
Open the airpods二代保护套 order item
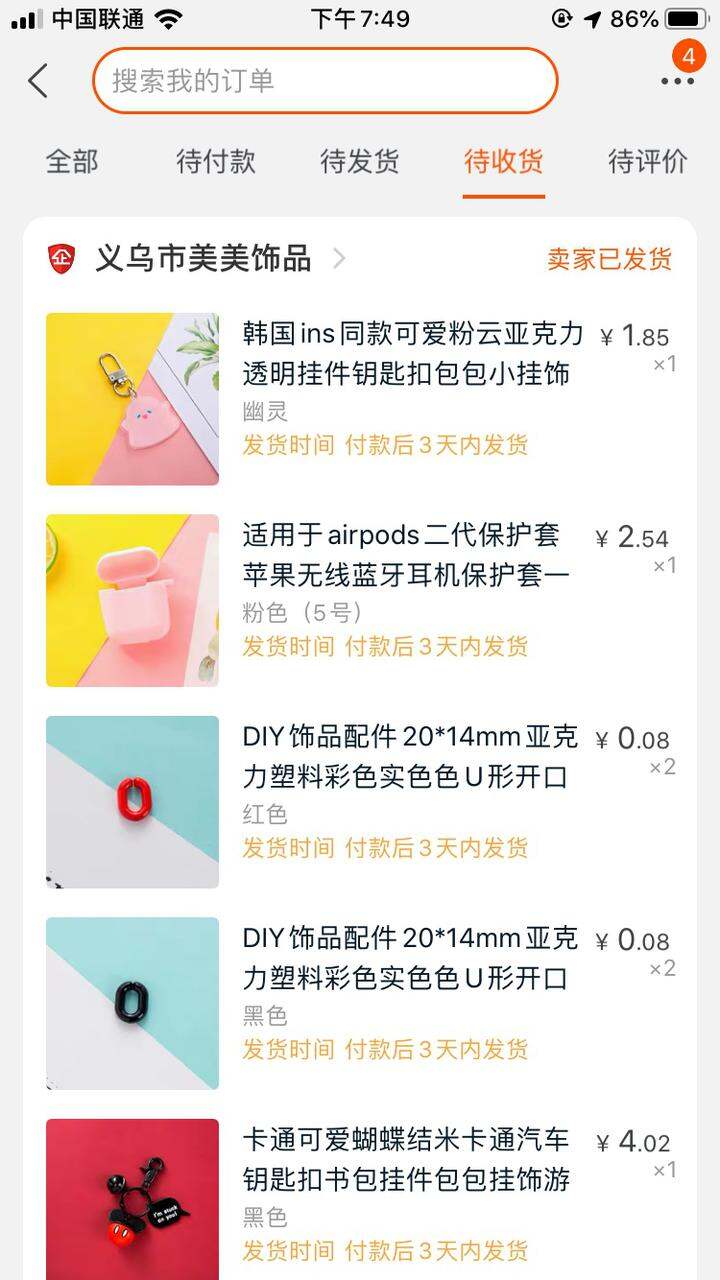pyautogui.click(x=361, y=600)
